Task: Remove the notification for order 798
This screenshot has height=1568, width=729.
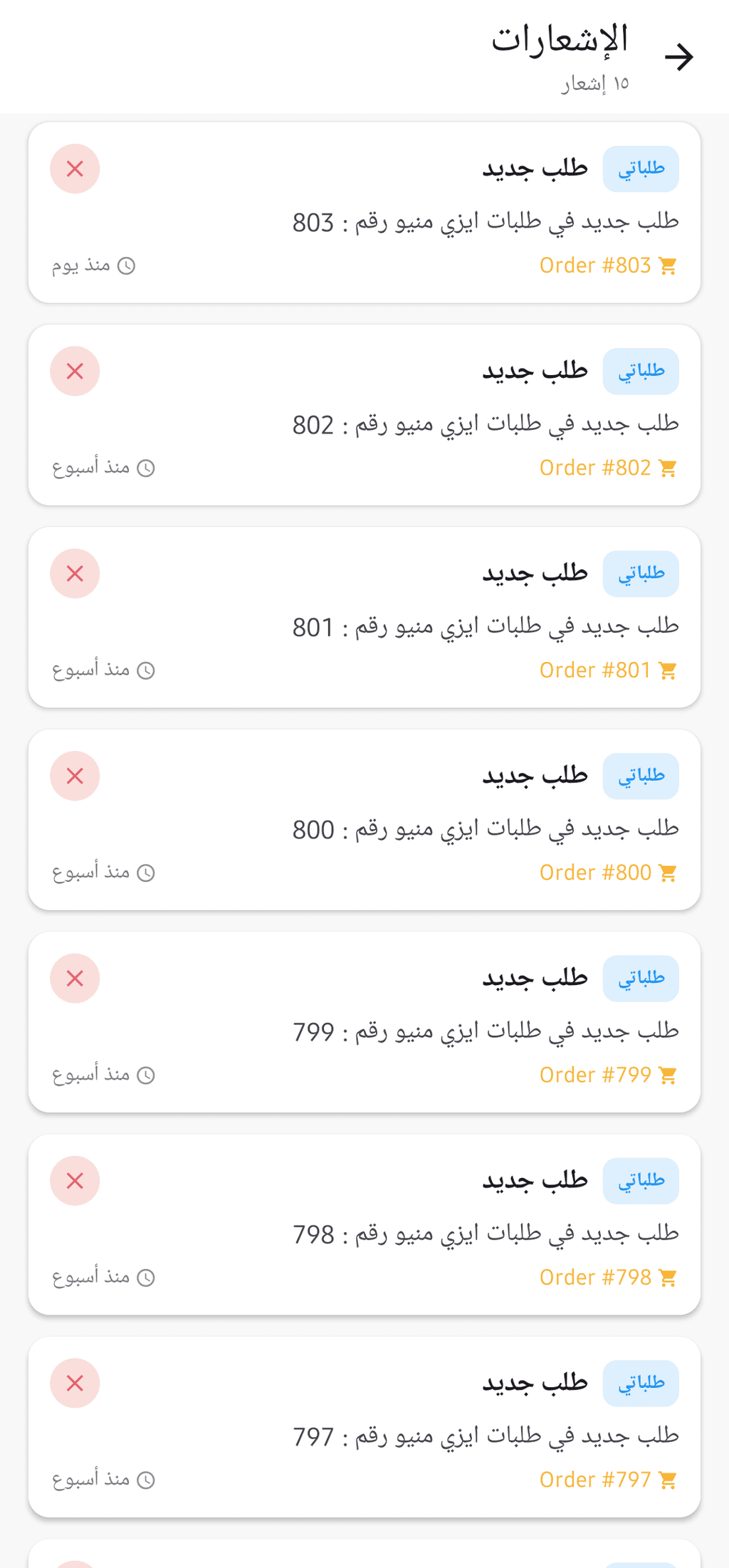Action: [75, 1181]
